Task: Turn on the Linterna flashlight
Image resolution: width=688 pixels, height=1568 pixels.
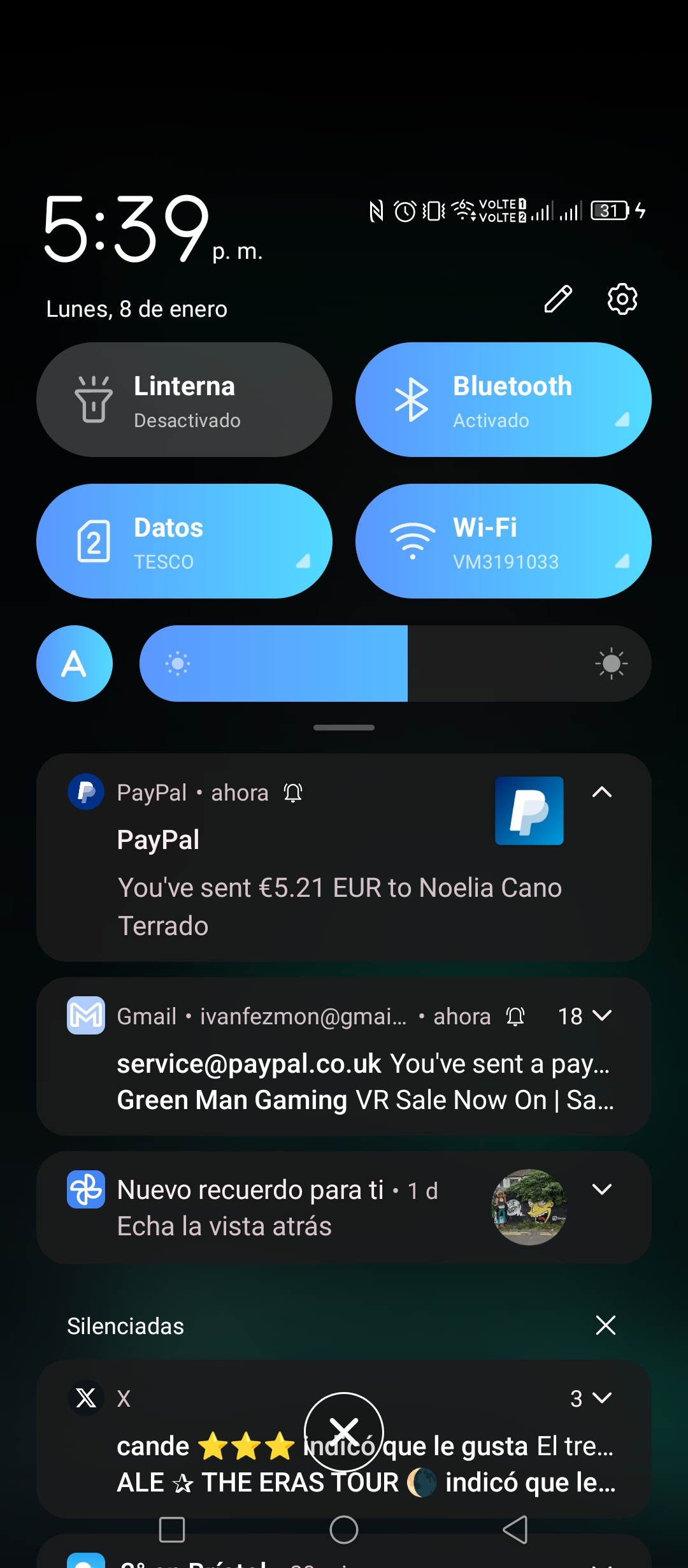Action: 184,400
